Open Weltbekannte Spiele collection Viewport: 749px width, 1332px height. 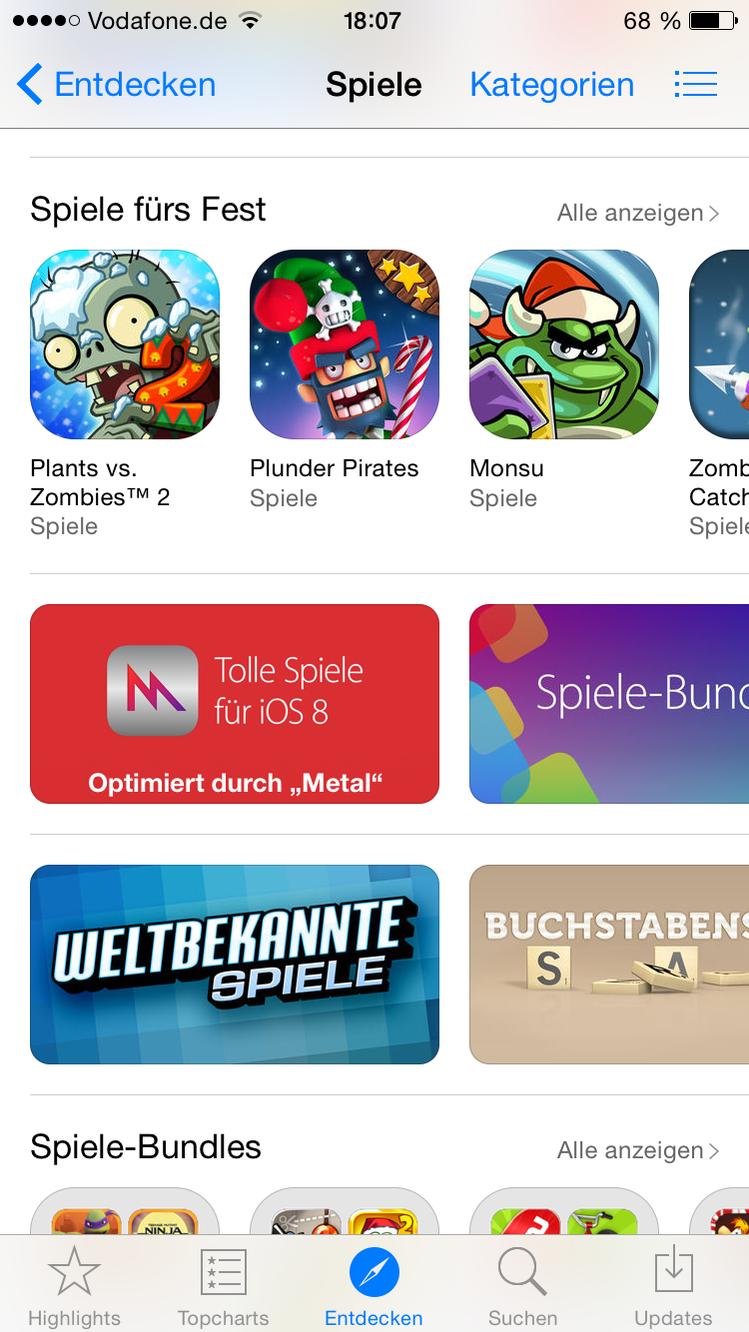click(x=234, y=964)
